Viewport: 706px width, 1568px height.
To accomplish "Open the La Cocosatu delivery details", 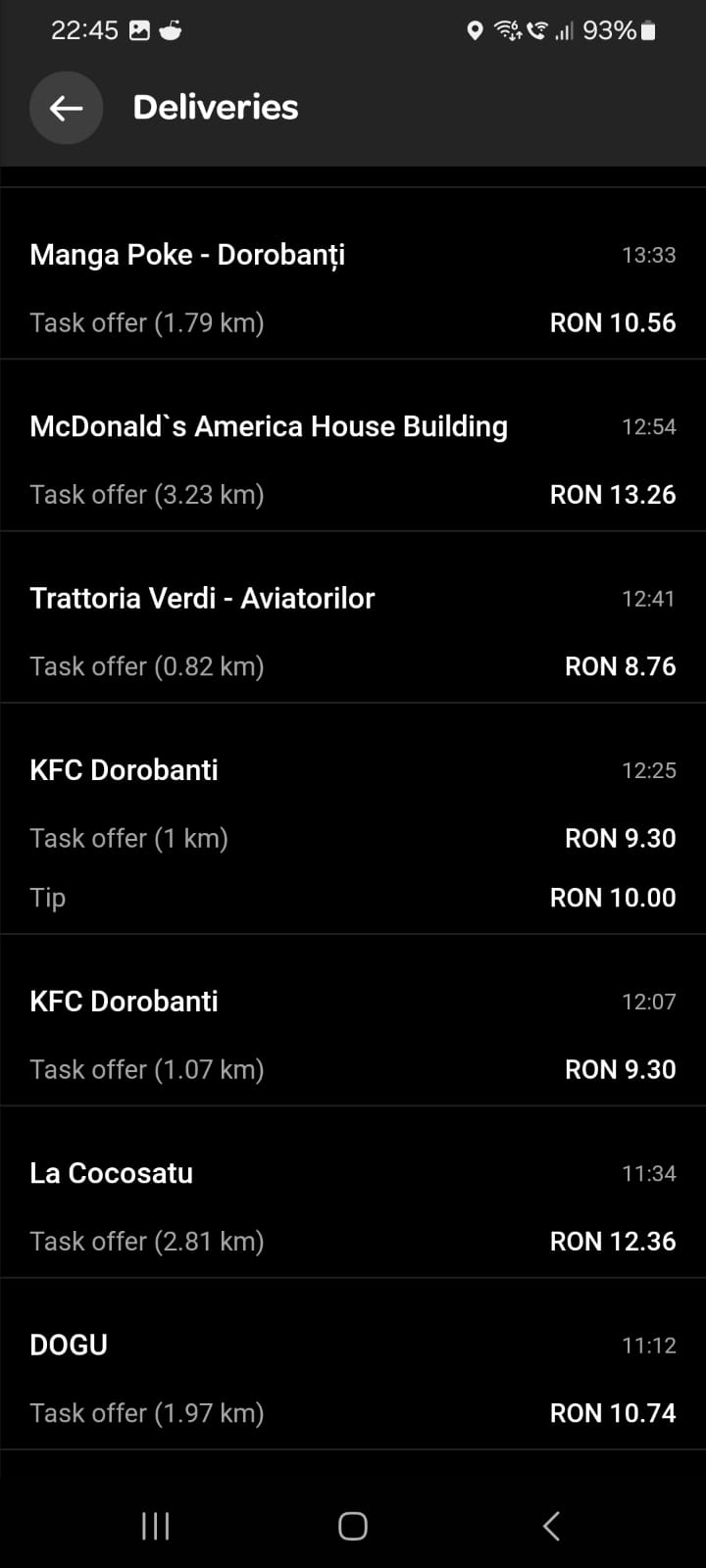I will pos(353,1205).
